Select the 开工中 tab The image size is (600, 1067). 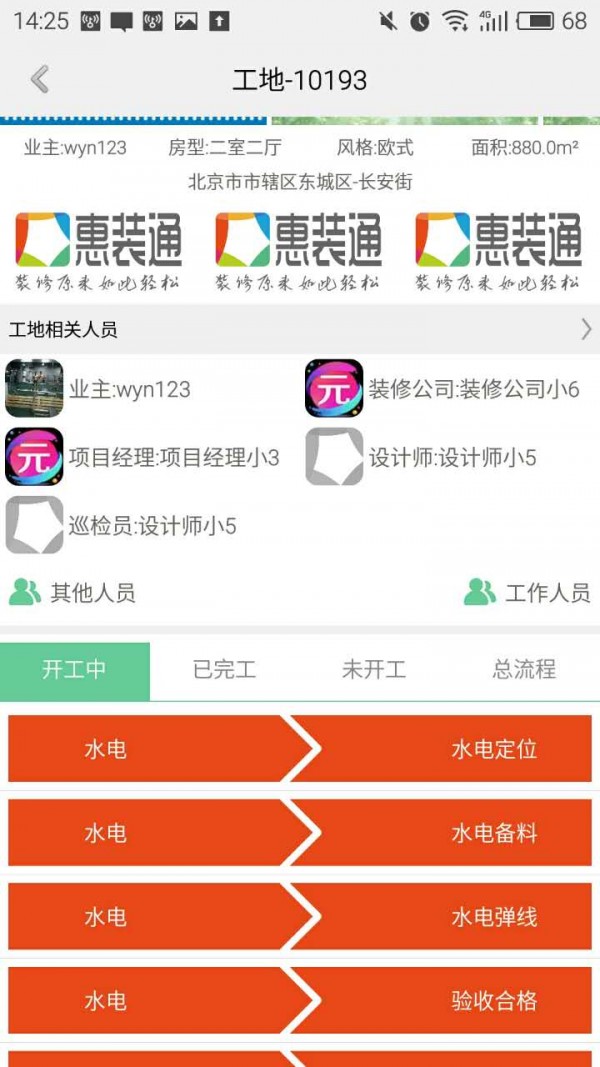click(x=75, y=670)
